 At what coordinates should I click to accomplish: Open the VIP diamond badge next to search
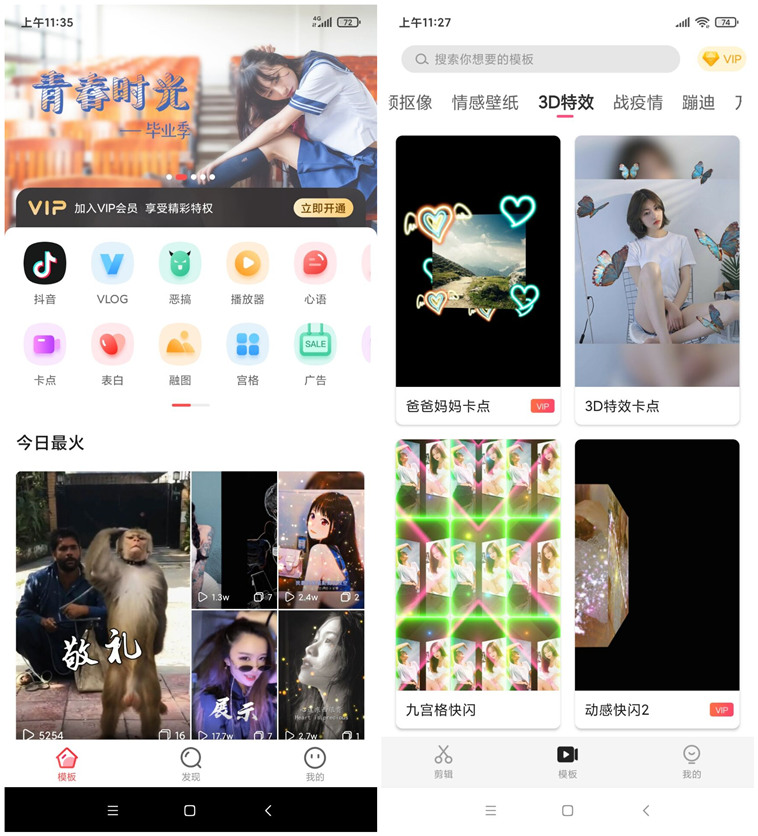pyautogui.click(x=721, y=59)
